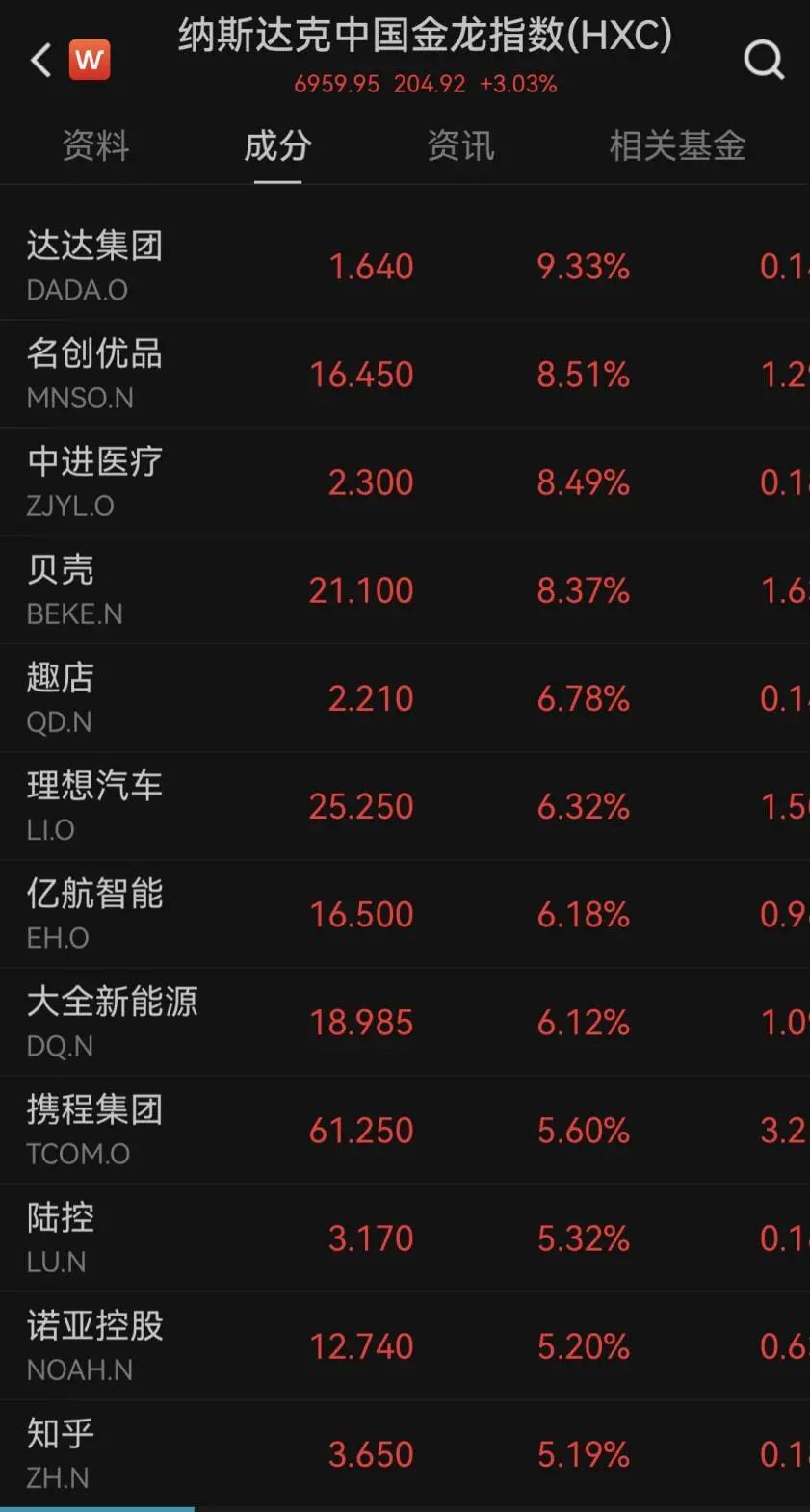Select the 成分 tab

click(x=277, y=146)
